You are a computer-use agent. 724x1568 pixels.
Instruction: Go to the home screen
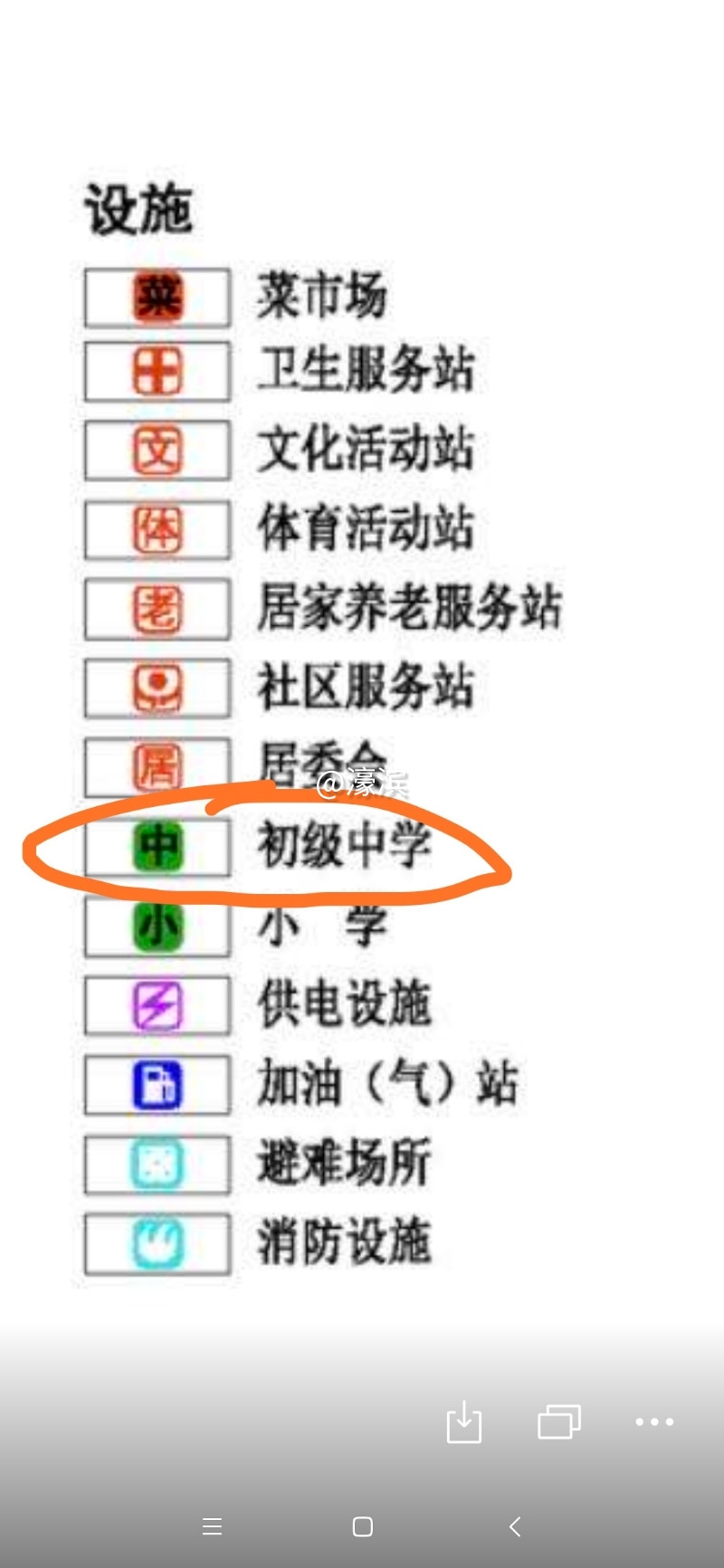click(362, 1526)
